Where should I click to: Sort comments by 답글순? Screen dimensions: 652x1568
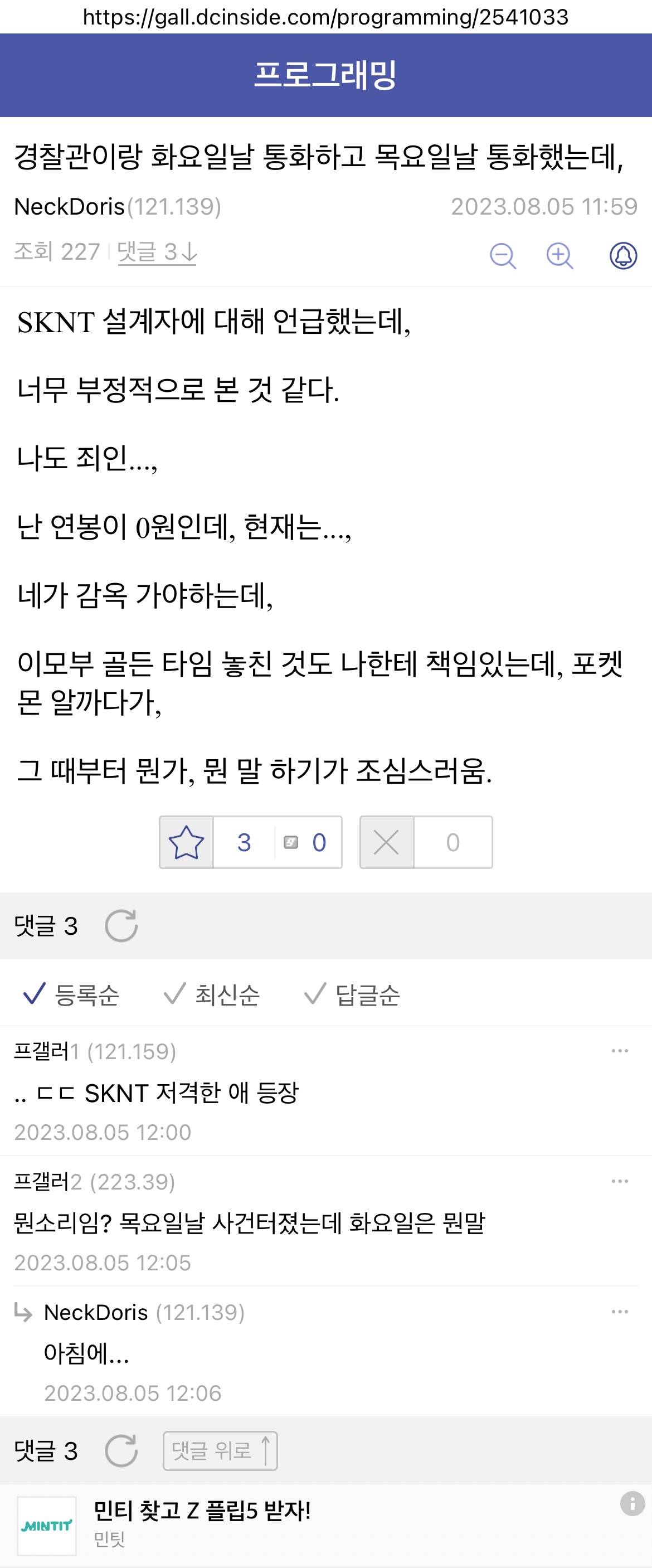pos(353,994)
